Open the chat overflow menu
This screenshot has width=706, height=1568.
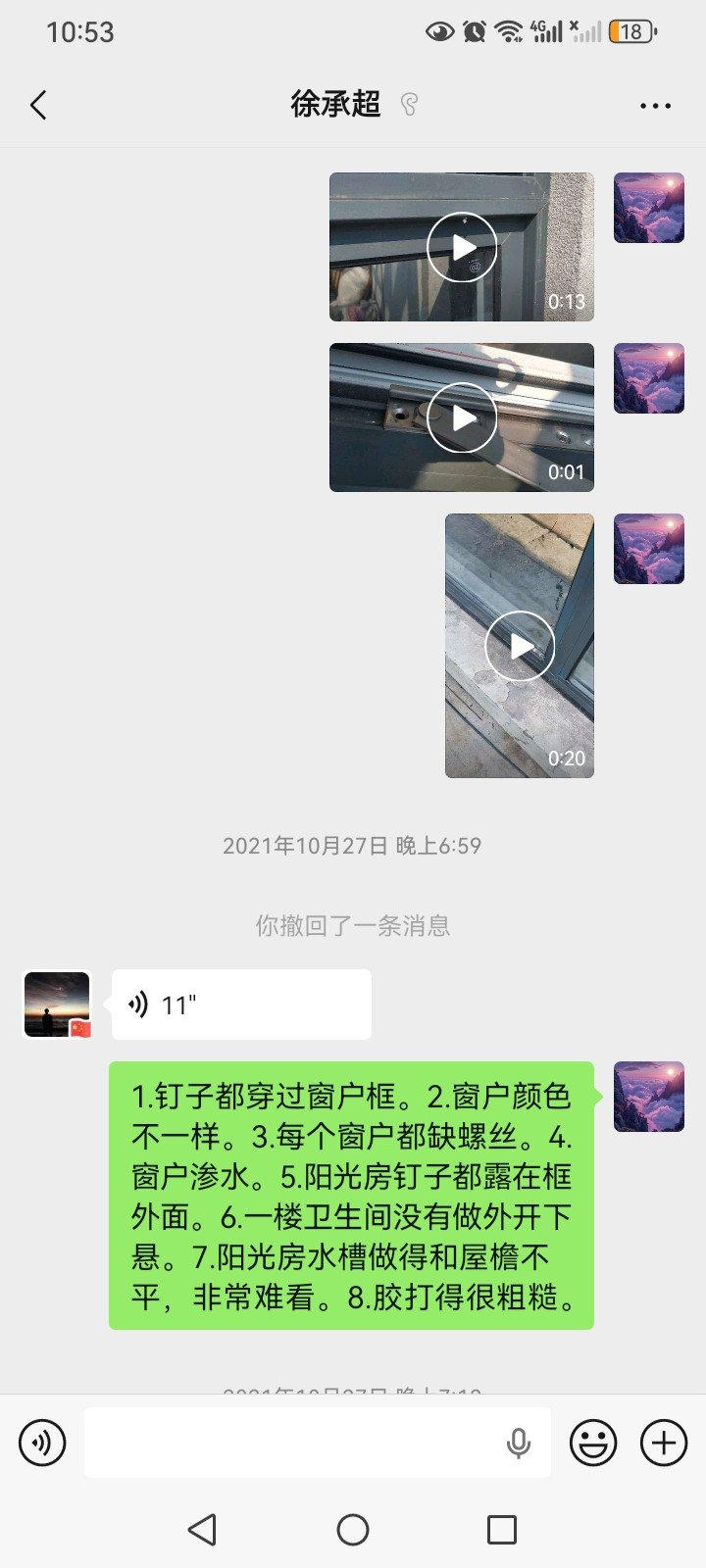point(655,105)
